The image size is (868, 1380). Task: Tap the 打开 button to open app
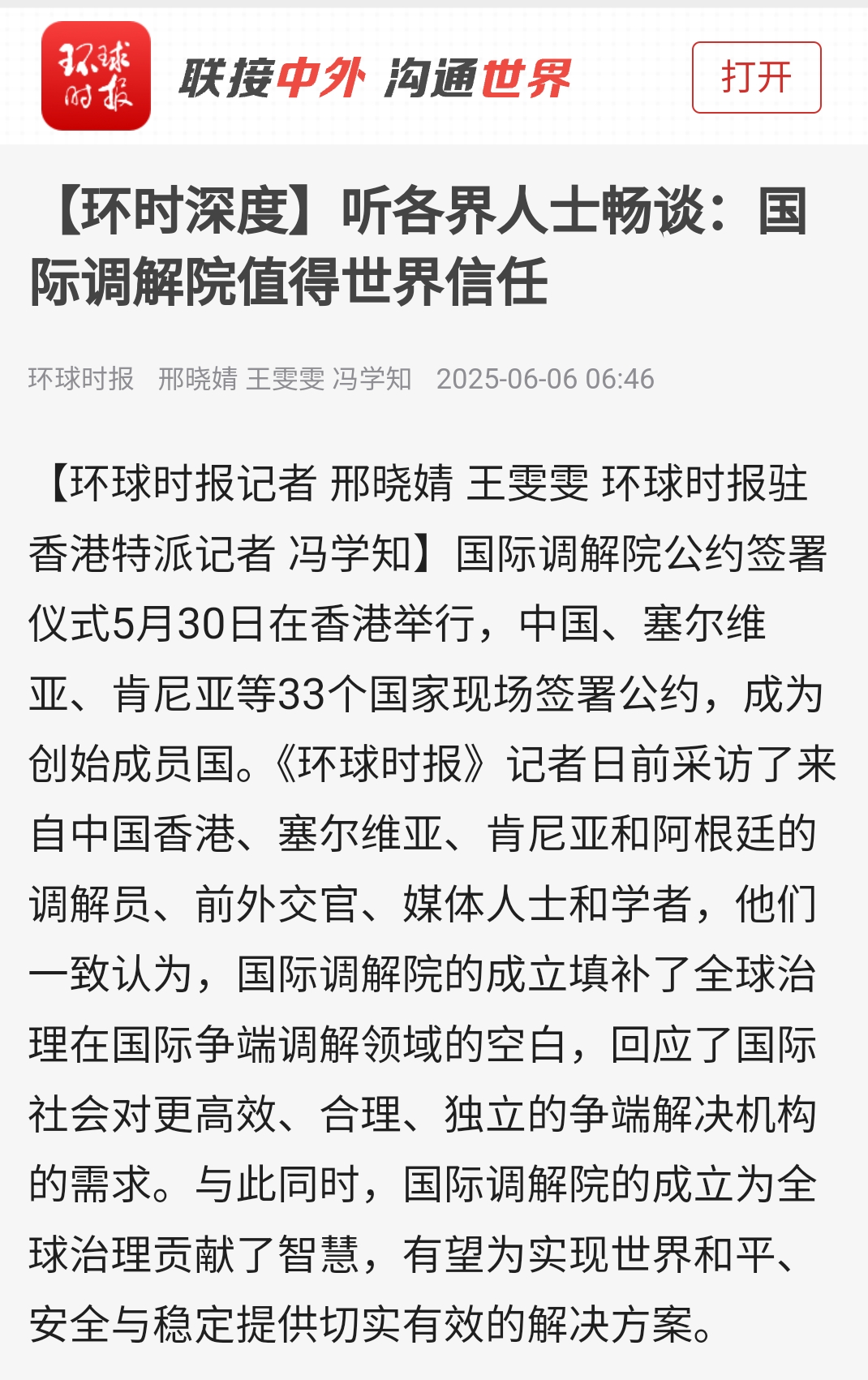[755, 78]
